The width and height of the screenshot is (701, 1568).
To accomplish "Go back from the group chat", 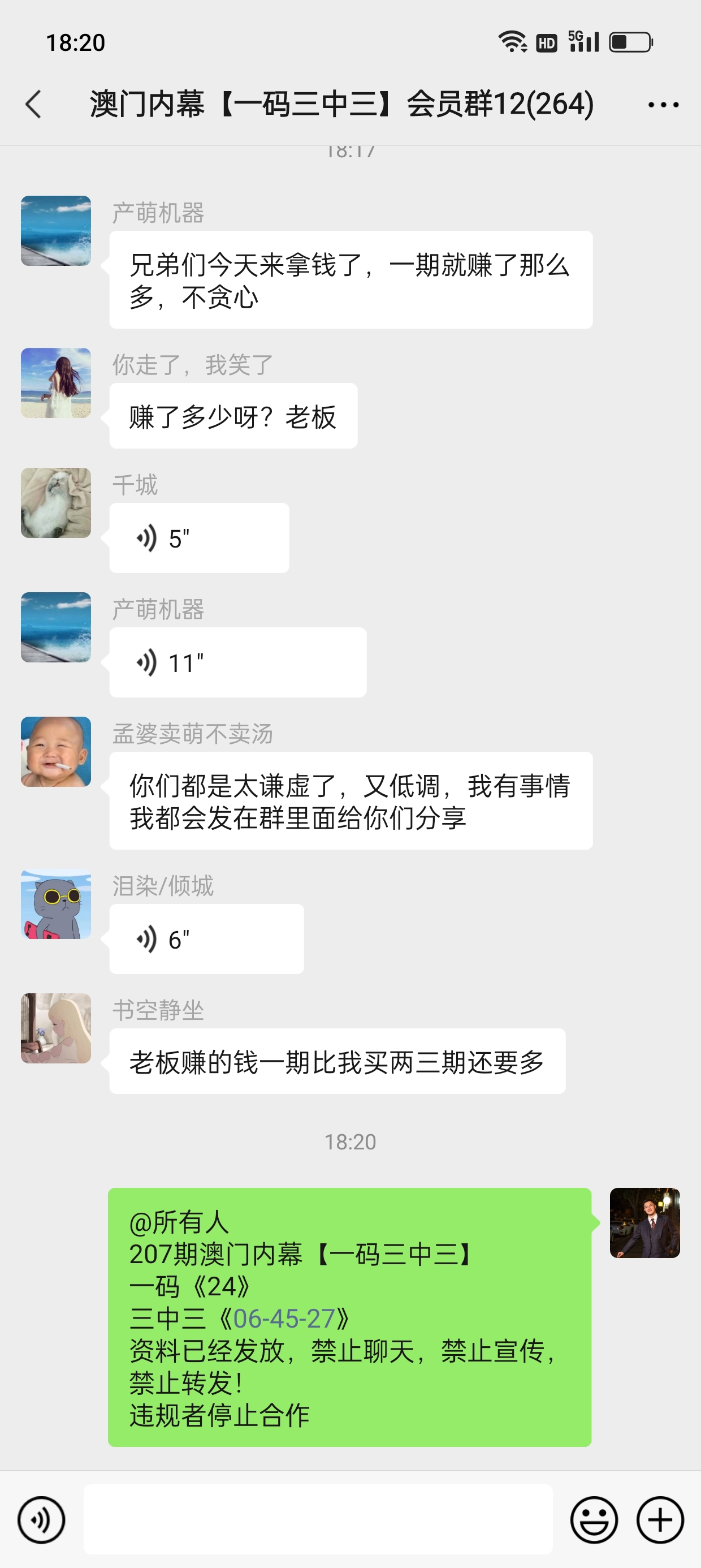I will point(34,104).
